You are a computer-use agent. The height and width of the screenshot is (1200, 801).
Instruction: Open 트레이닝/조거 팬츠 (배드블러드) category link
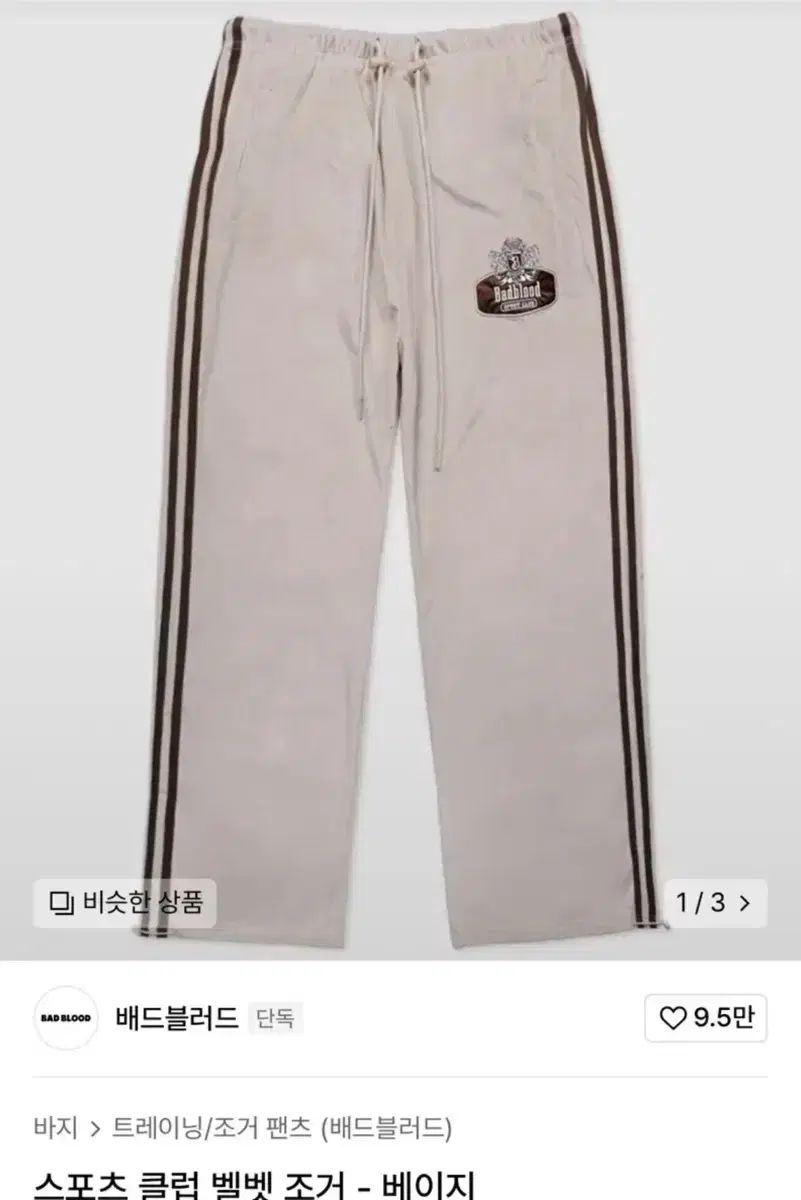click(x=283, y=1130)
